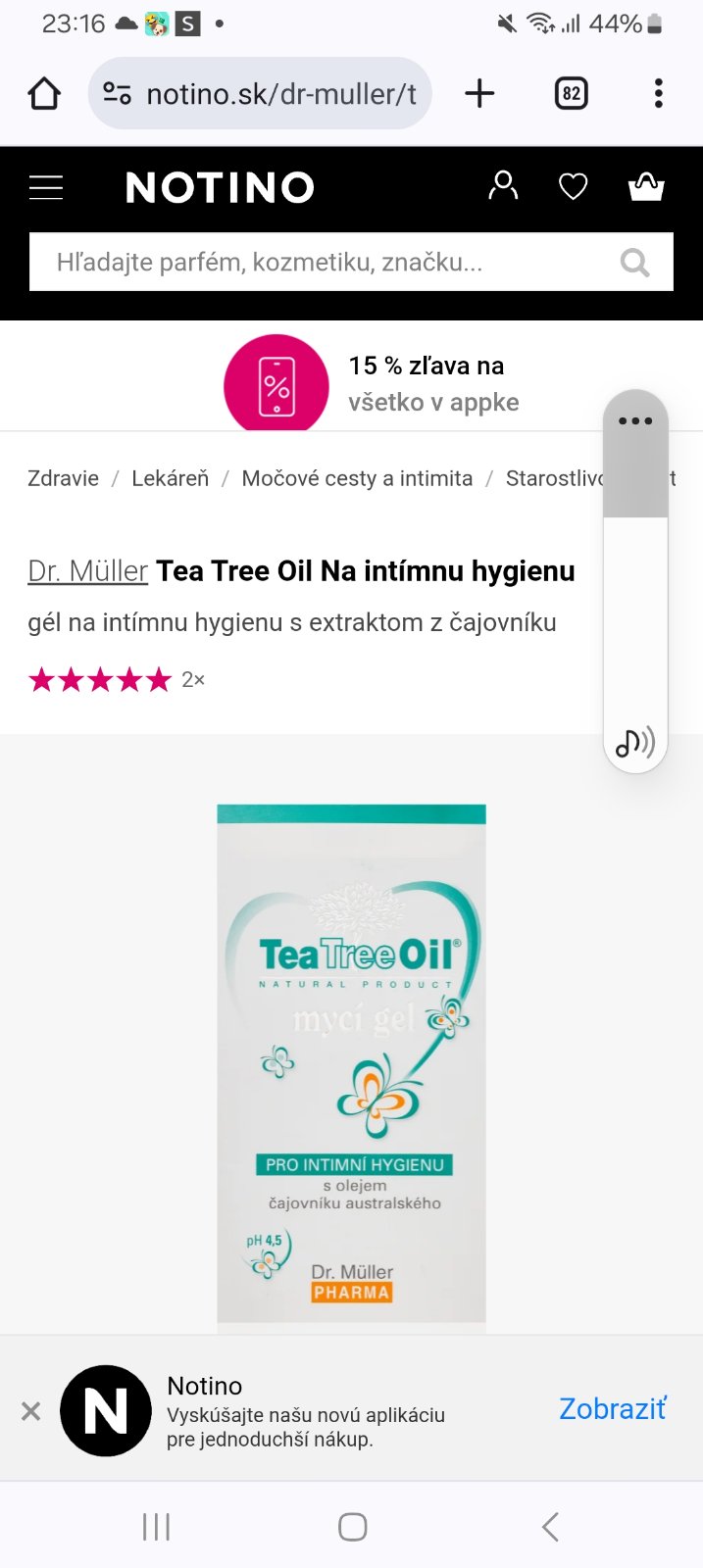Image resolution: width=703 pixels, height=1568 pixels.
Task: Open the Dr. Müller brand link
Action: pos(87,570)
